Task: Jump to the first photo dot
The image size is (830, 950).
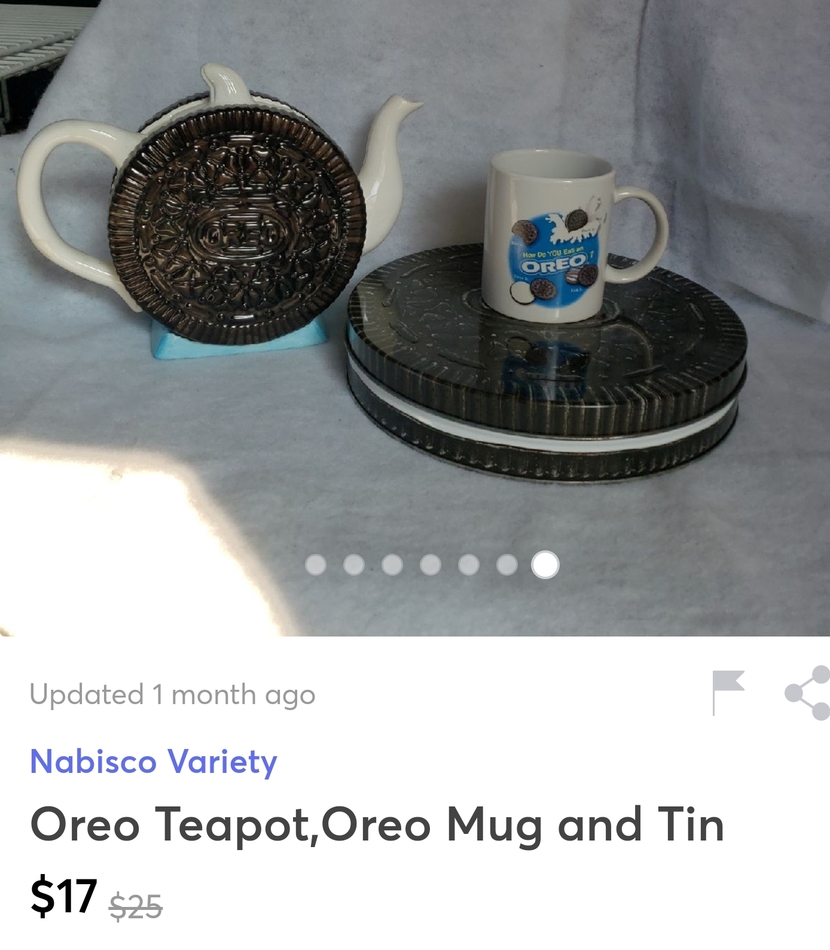Action: (316, 565)
